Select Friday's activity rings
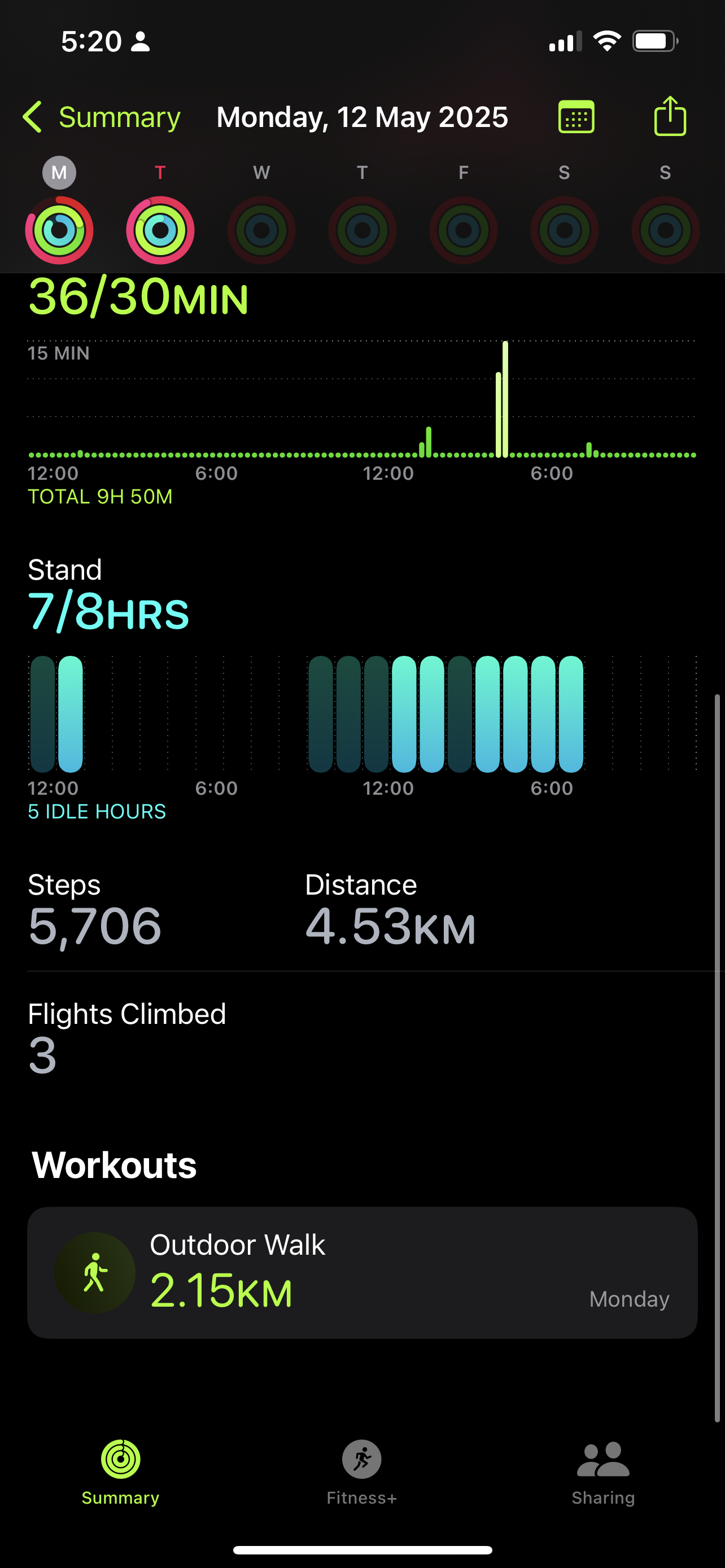This screenshot has width=725, height=1568. [x=463, y=230]
